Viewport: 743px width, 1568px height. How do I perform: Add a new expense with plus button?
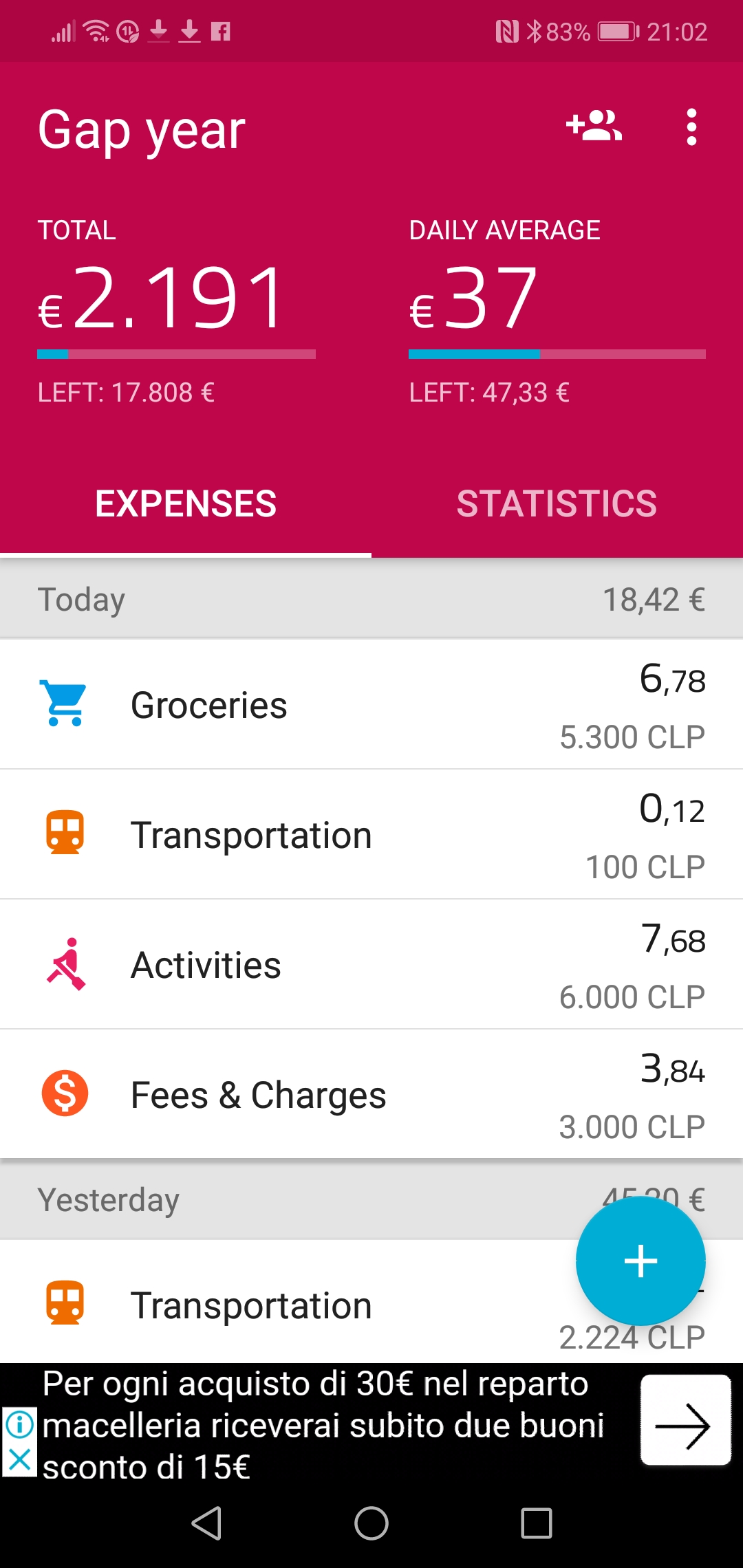(640, 1261)
